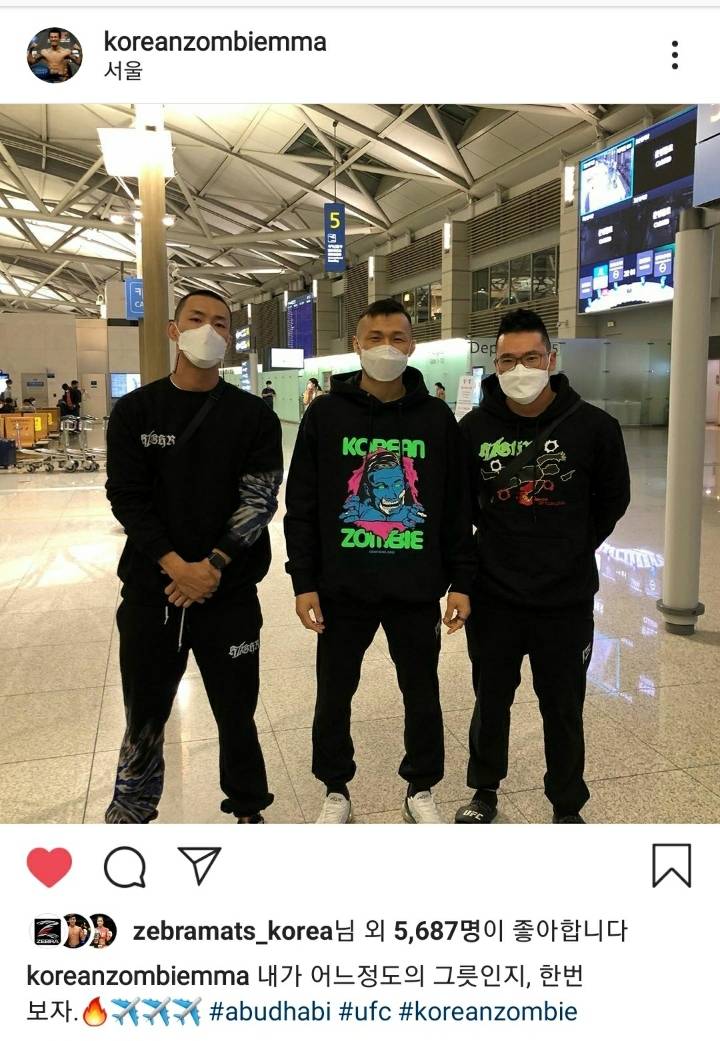The image size is (720, 1041).
Task: Open the #abudhabi hashtag
Action: (270, 1011)
